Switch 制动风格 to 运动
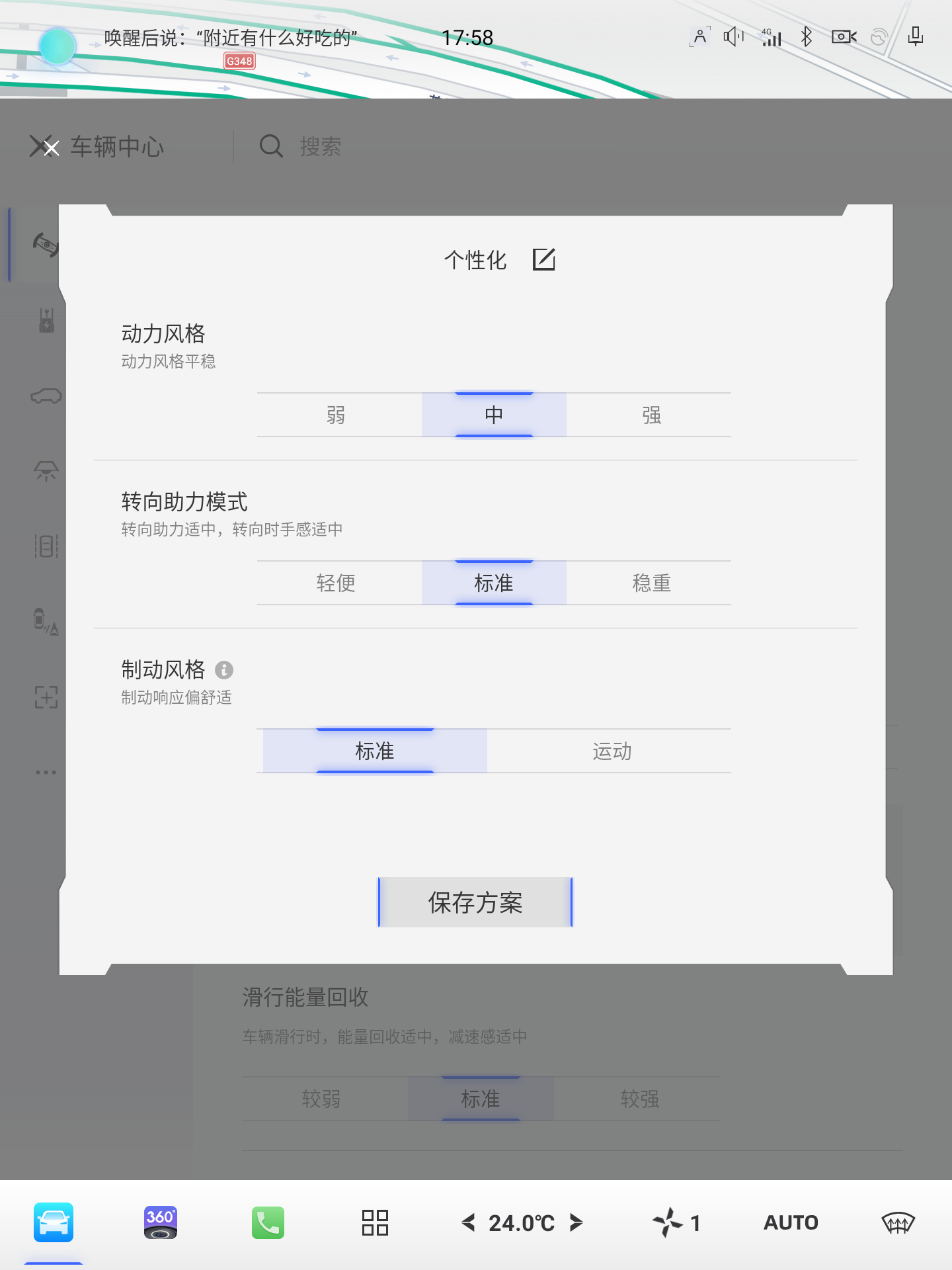Viewport: 952px width, 1270px height. pos(612,751)
